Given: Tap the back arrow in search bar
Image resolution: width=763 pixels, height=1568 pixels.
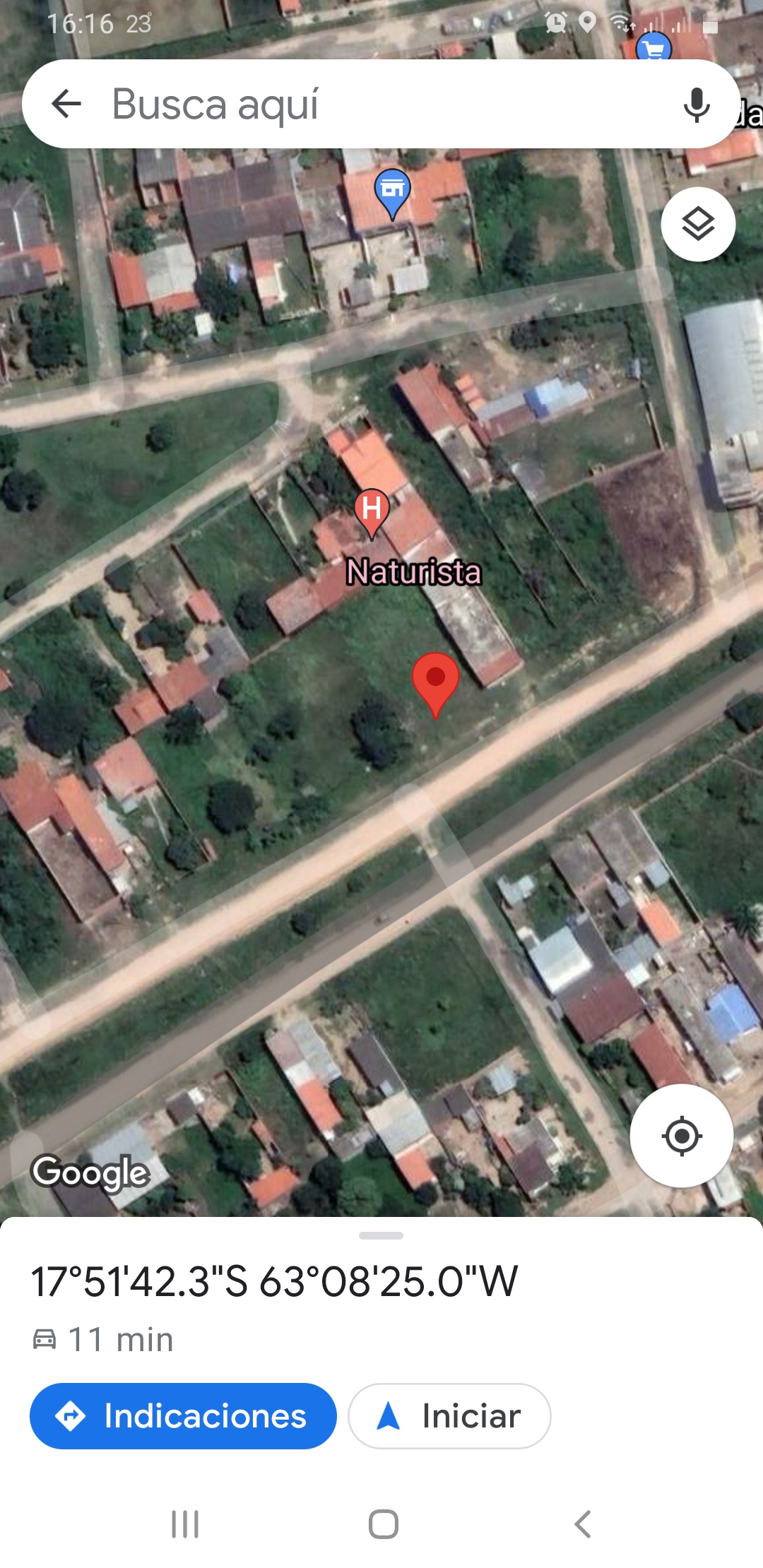Looking at the screenshot, I should (x=66, y=104).
